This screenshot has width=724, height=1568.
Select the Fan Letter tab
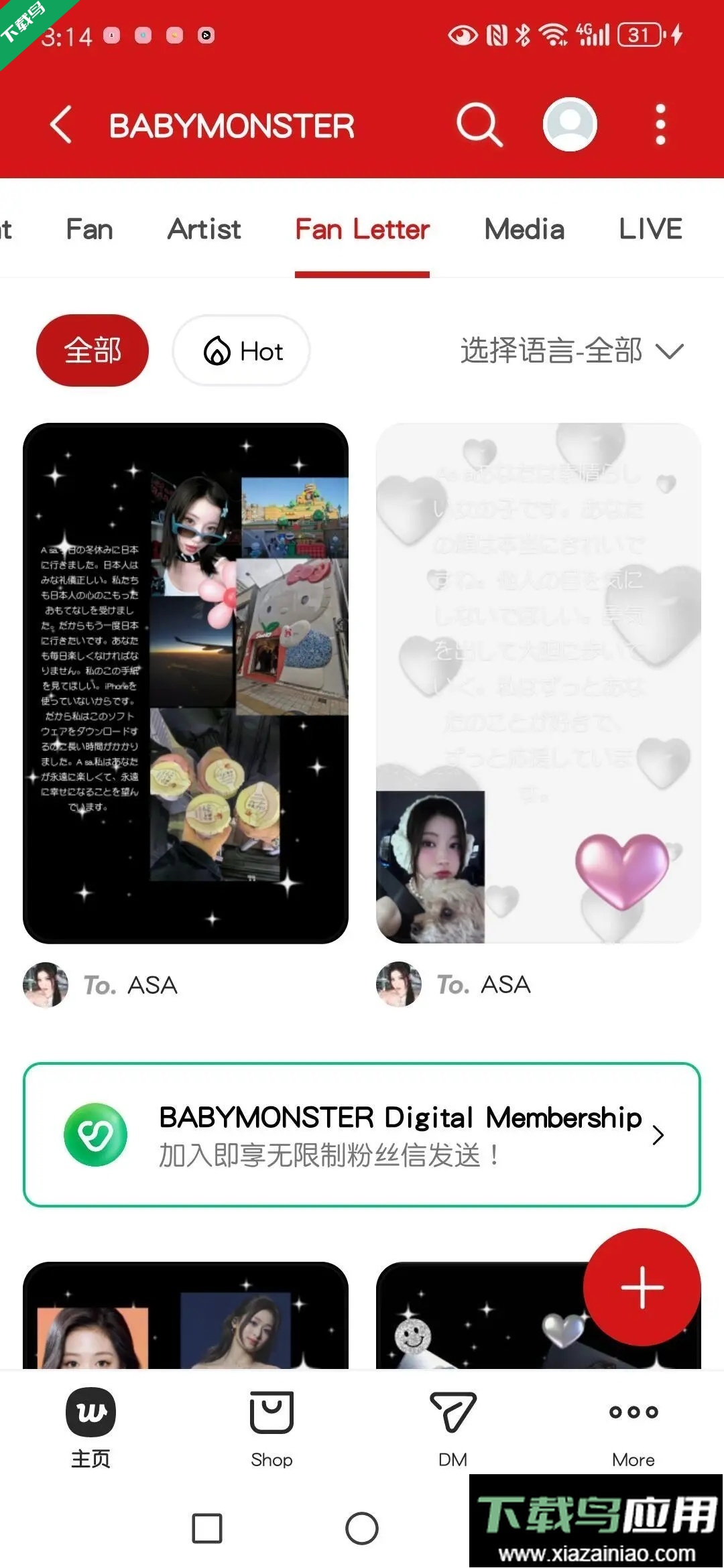pos(362,230)
